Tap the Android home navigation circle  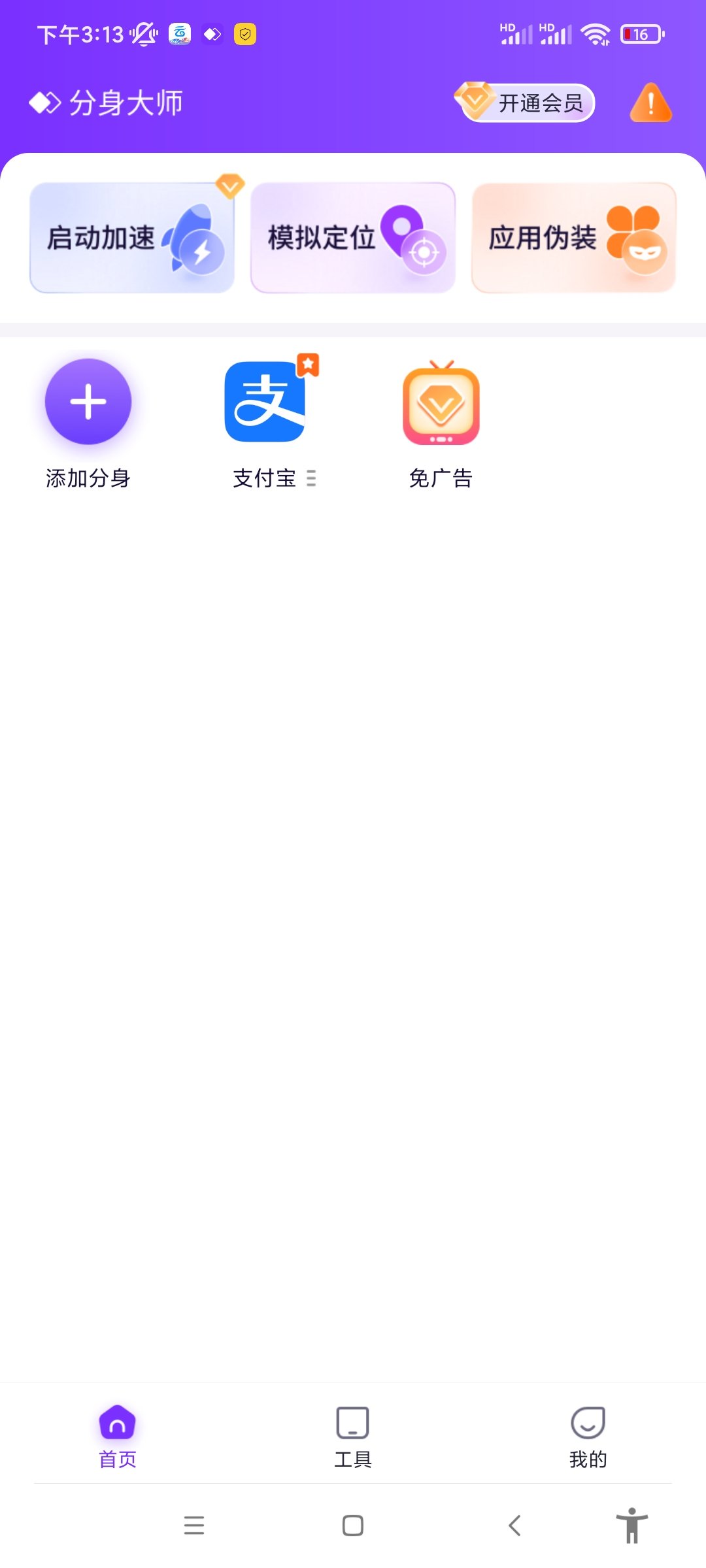pos(353,1526)
